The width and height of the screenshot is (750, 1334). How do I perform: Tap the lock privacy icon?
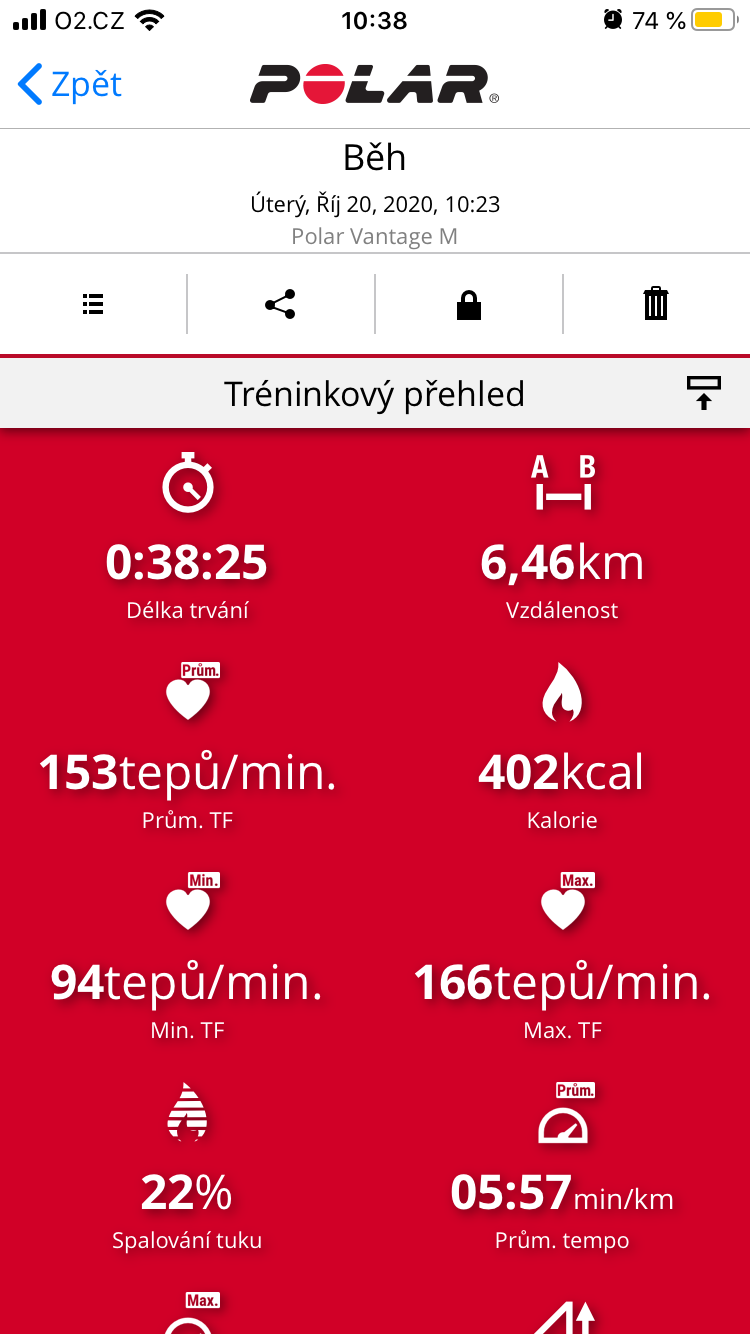tap(469, 304)
